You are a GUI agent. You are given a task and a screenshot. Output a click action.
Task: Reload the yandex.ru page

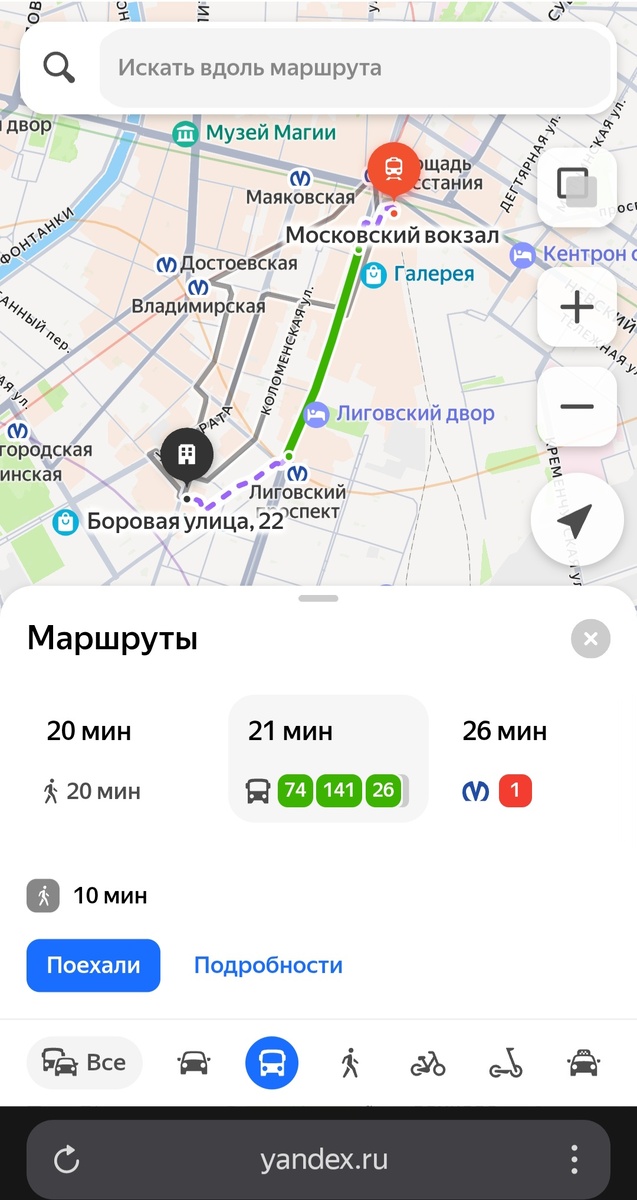tap(67, 1160)
